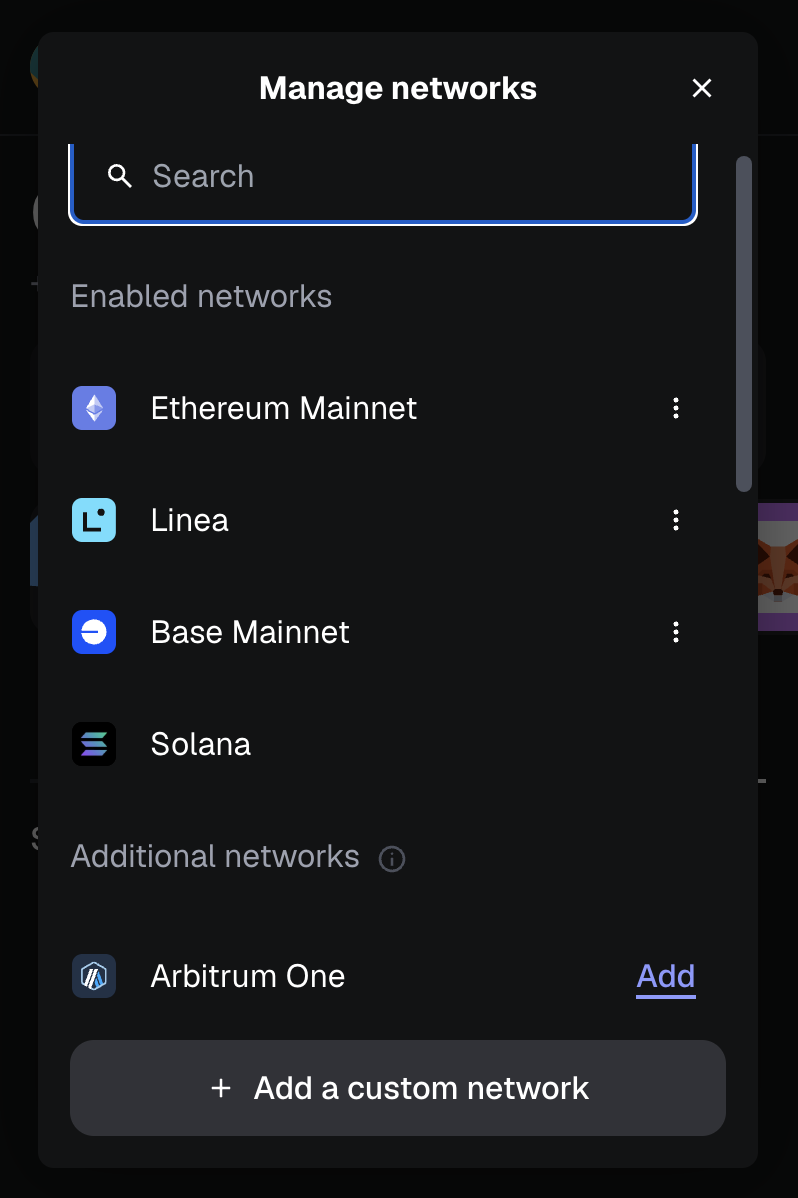
Task: Open options menu for Ethereum Mainnet
Action: 675,408
